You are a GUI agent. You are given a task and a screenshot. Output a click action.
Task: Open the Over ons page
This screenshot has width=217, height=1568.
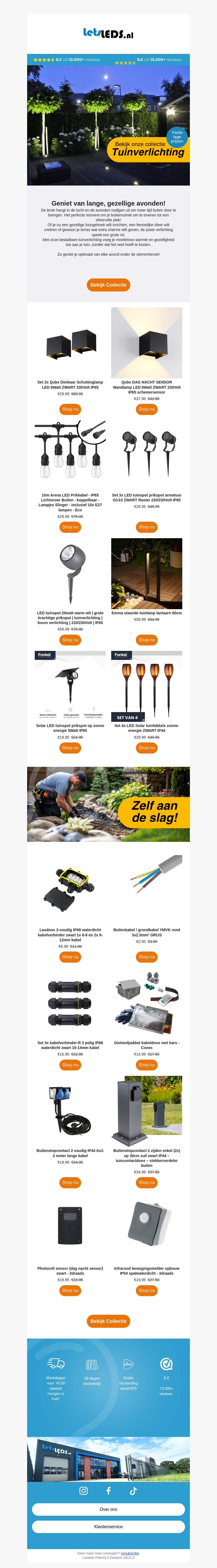[x=108, y=1509]
